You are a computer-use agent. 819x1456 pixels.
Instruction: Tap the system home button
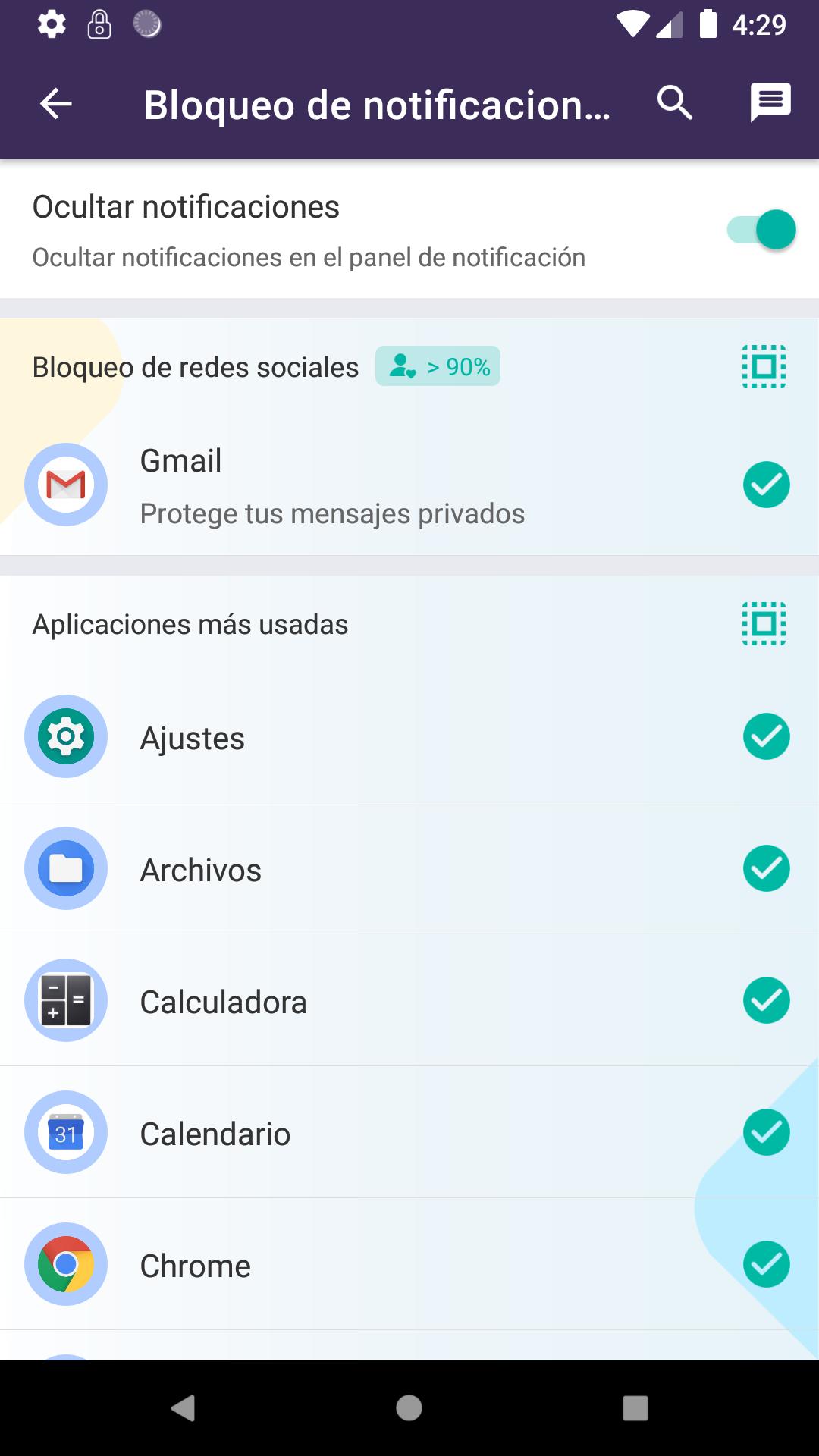click(x=409, y=1408)
